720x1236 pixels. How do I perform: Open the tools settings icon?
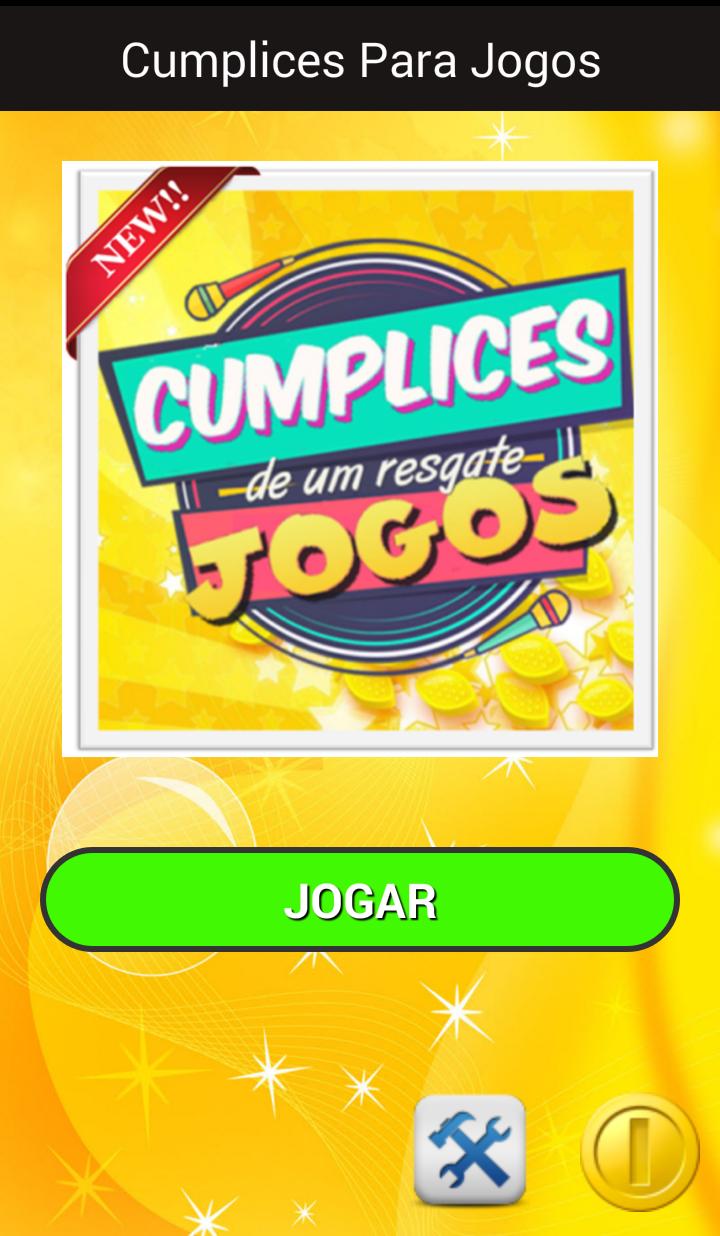click(x=470, y=1149)
